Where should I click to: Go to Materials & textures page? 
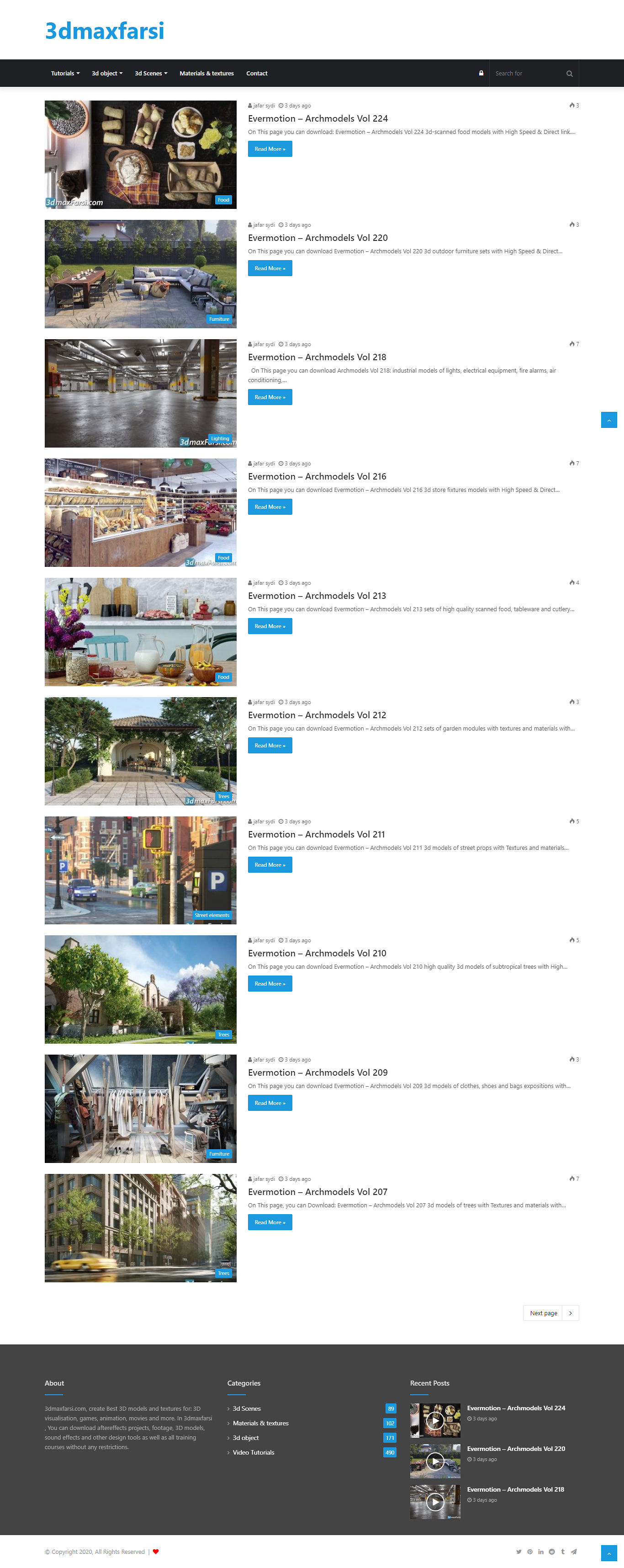click(206, 73)
